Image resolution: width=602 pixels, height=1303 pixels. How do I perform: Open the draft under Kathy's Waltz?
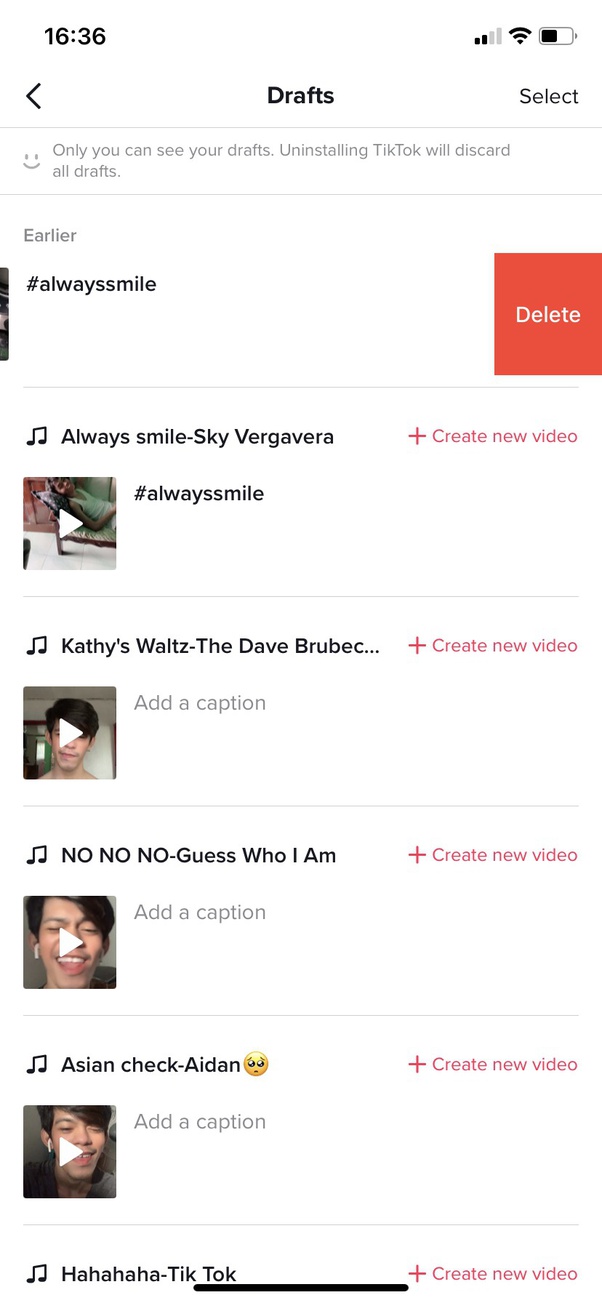pos(70,732)
